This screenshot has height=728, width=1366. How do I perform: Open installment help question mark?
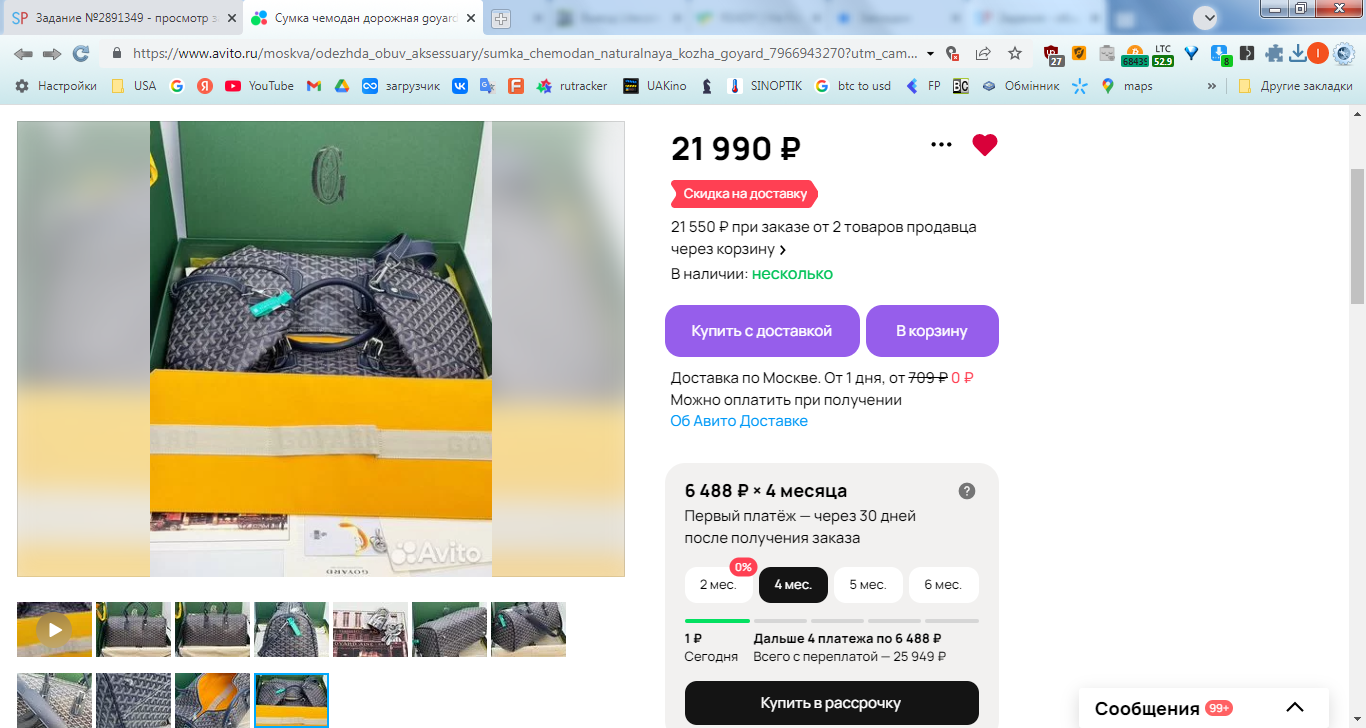(x=967, y=491)
